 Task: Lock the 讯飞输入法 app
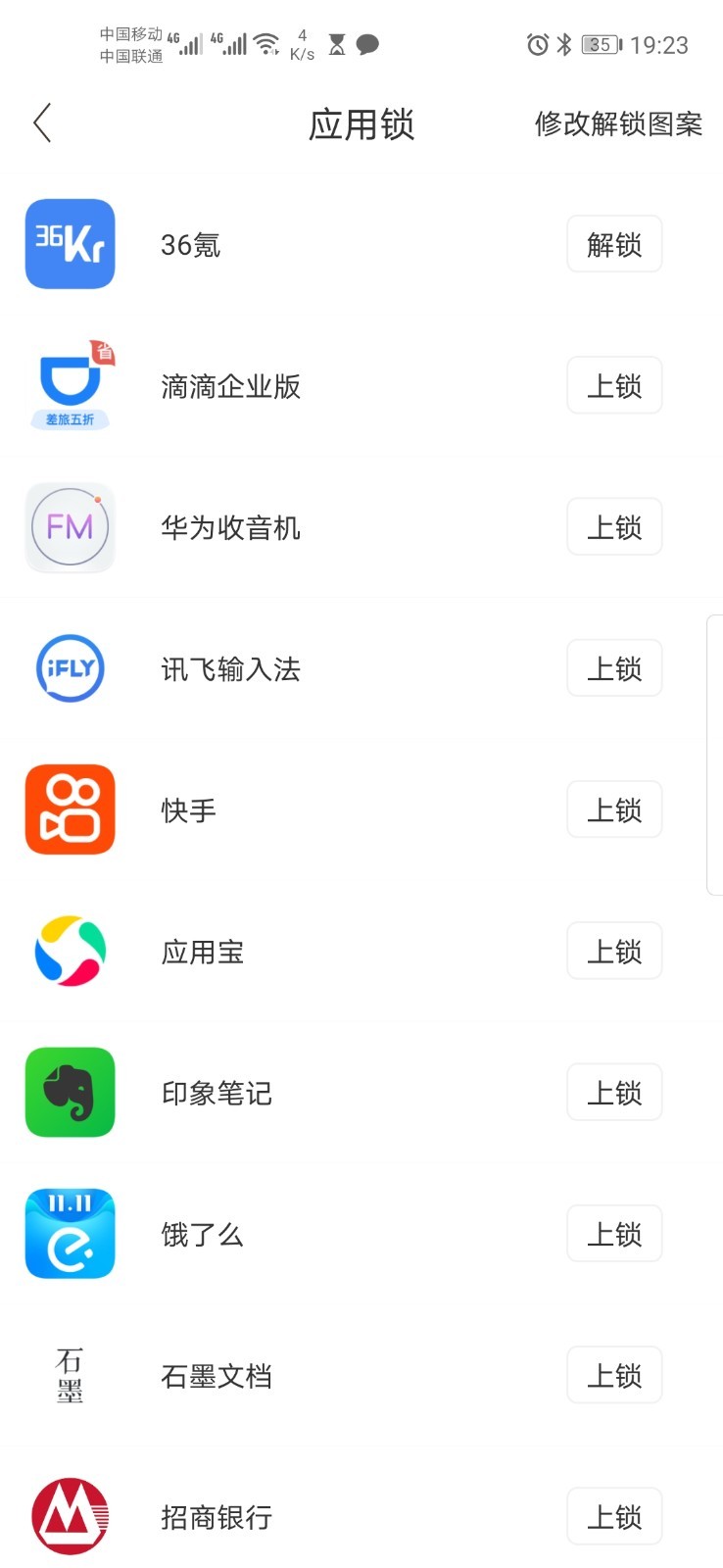[x=614, y=668]
